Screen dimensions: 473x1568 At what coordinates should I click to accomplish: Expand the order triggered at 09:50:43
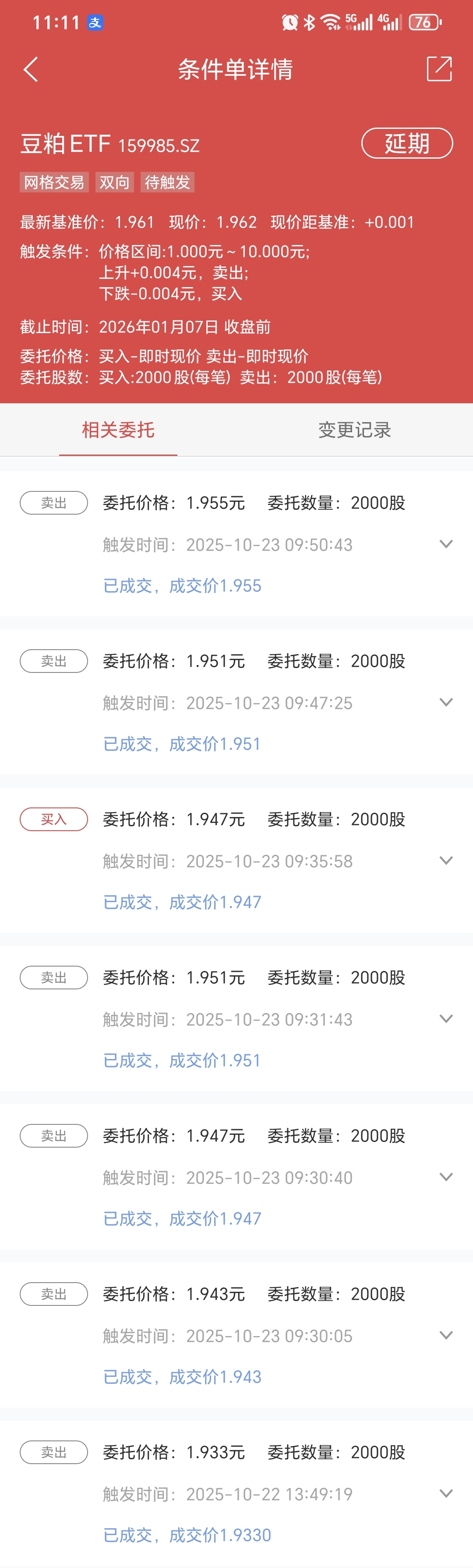click(446, 544)
